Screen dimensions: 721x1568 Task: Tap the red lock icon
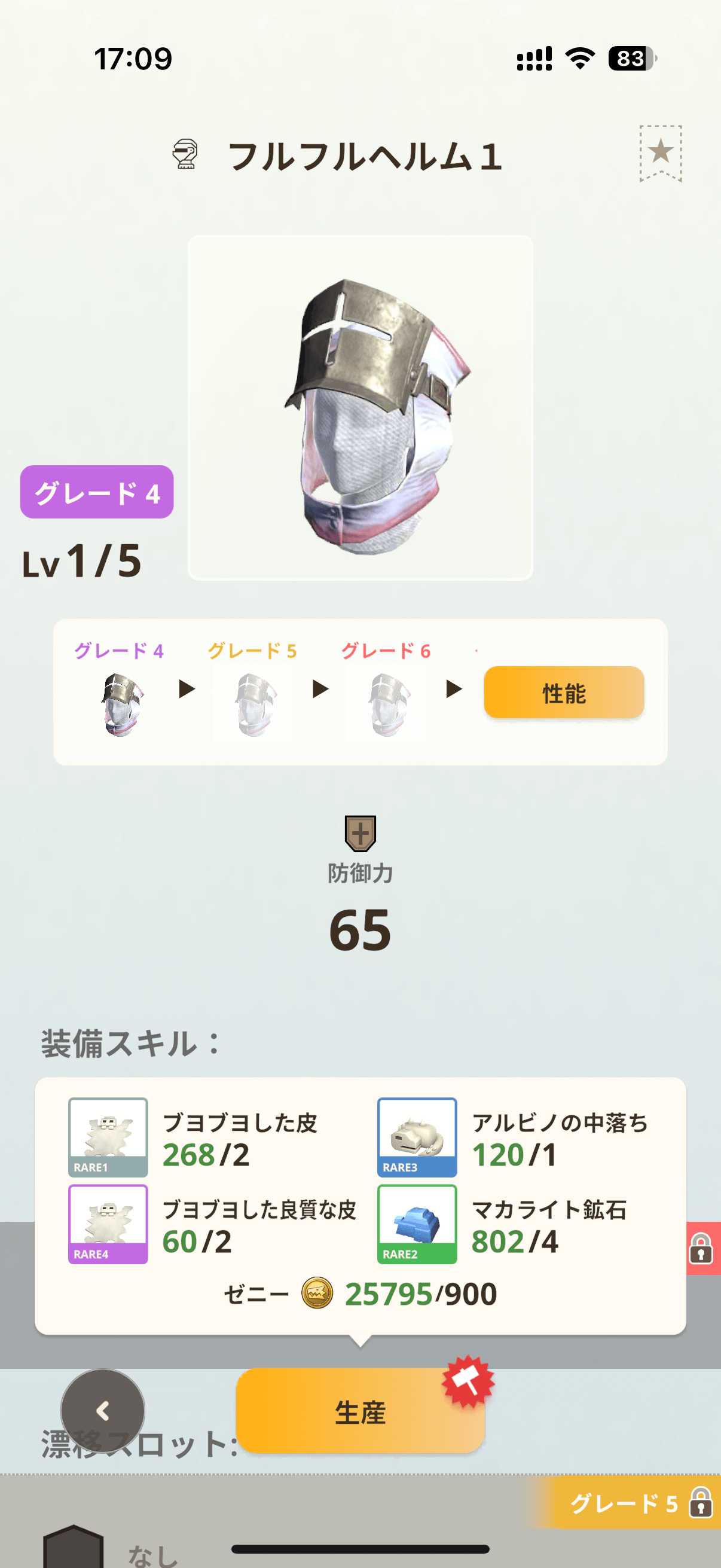(x=701, y=1248)
